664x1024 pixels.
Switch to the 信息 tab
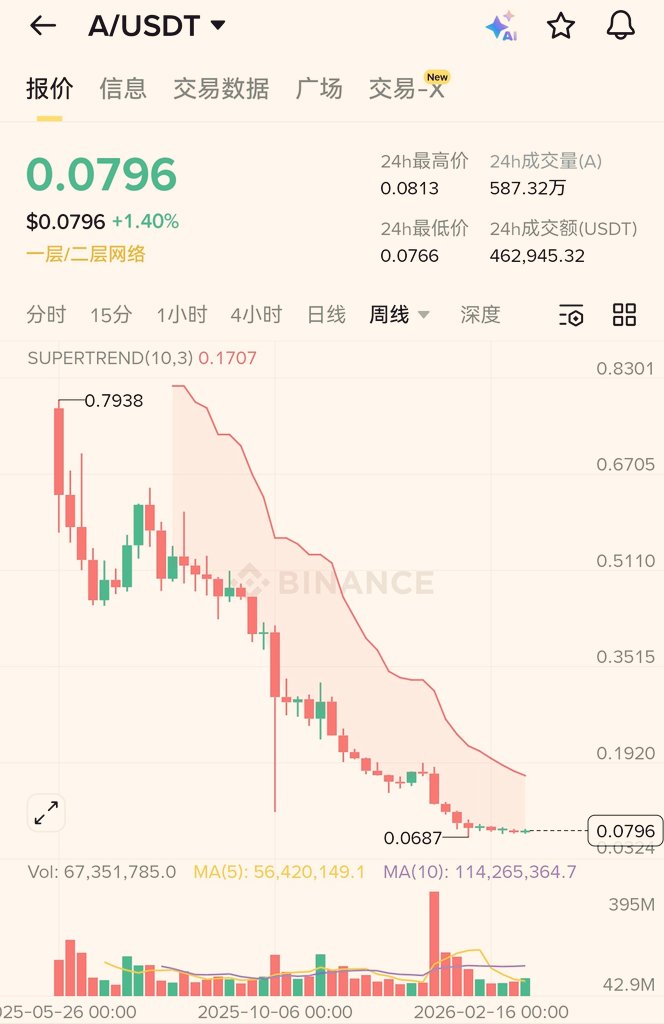click(123, 89)
